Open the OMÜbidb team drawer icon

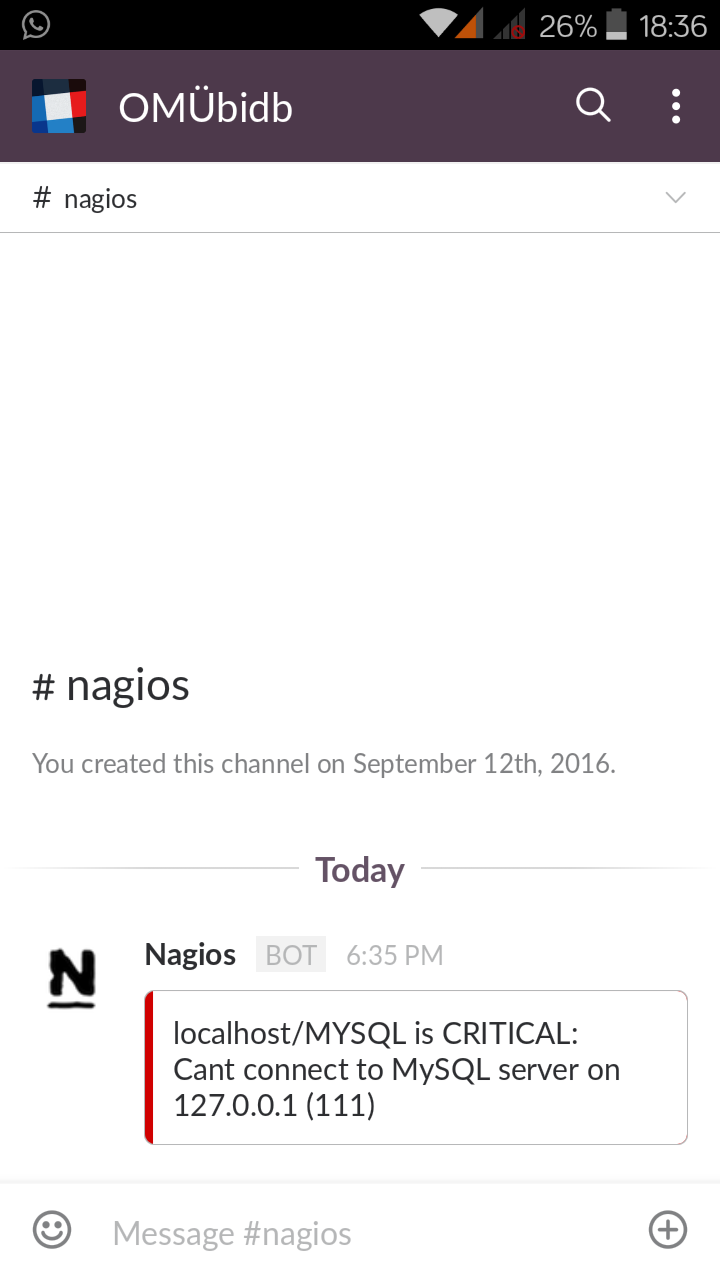[59, 106]
